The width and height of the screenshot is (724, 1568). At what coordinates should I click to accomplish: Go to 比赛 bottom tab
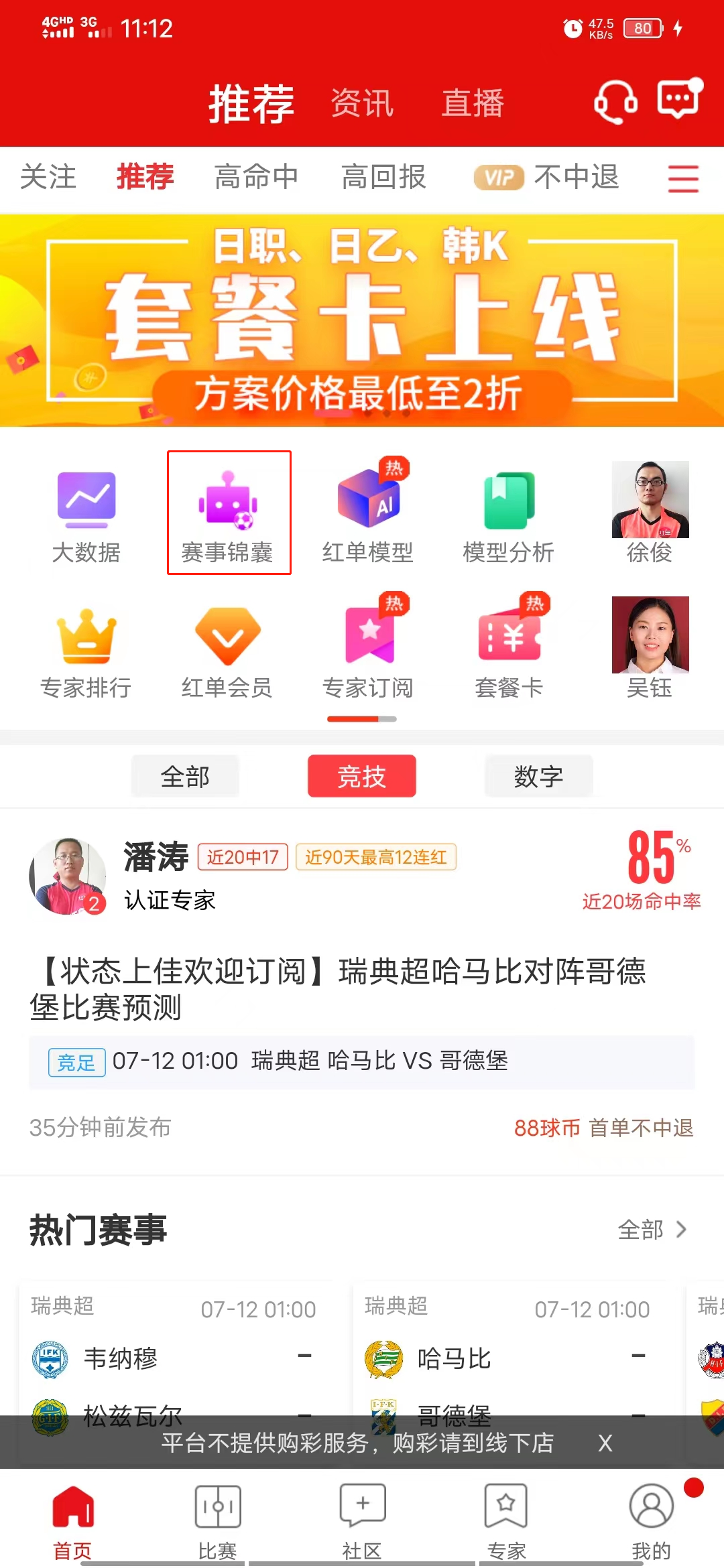pyautogui.click(x=217, y=1521)
